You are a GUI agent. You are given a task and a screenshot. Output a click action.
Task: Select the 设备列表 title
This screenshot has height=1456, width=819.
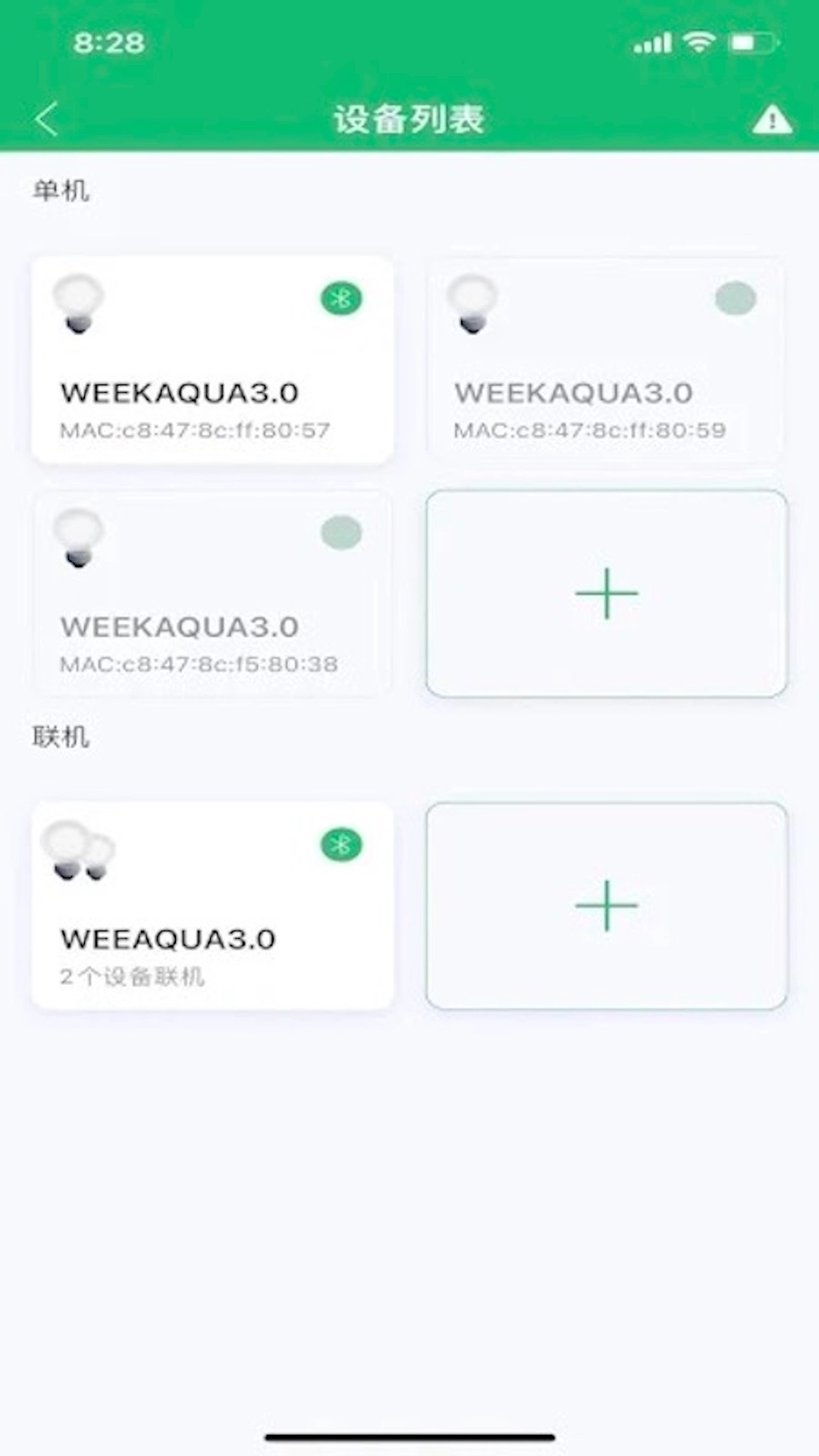[x=409, y=119]
